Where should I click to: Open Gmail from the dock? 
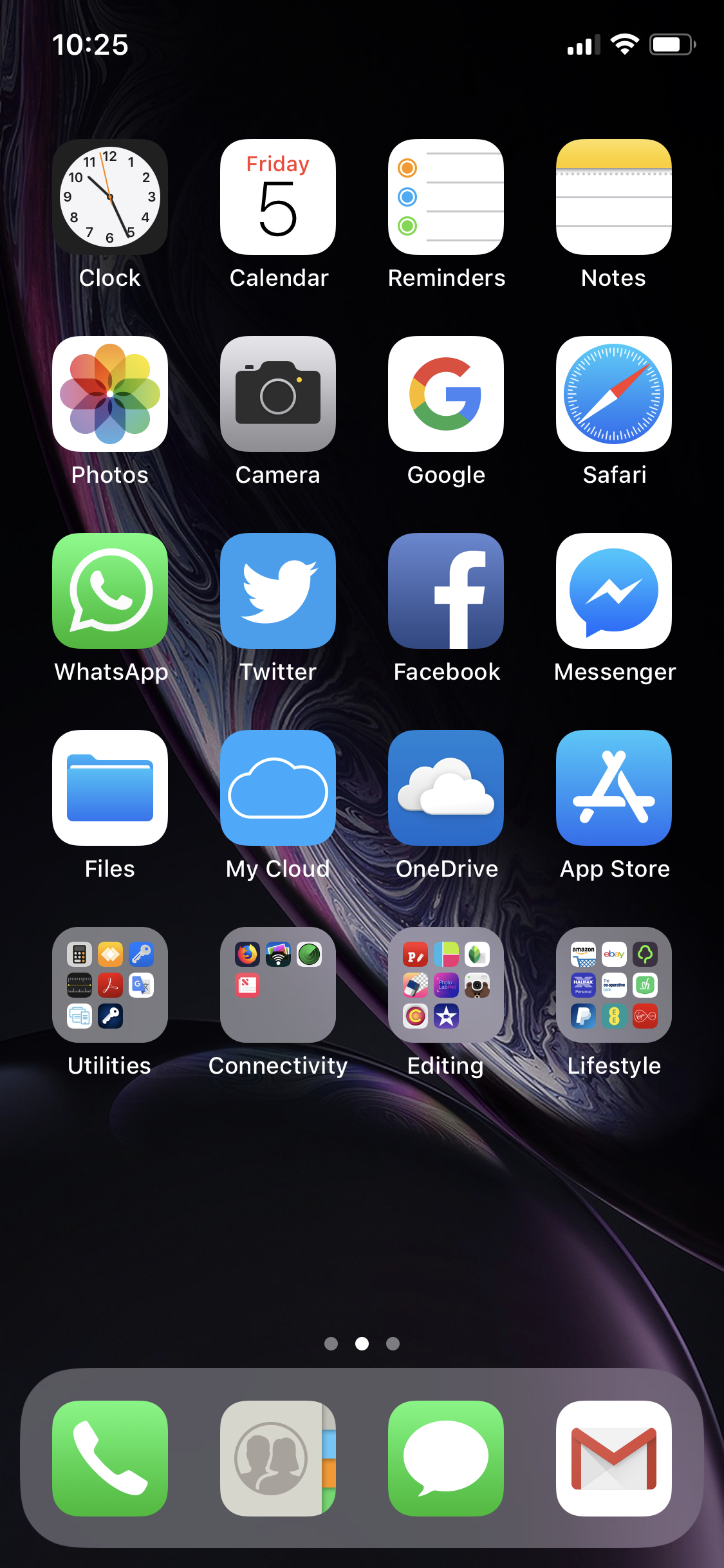(x=614, y=1459)
